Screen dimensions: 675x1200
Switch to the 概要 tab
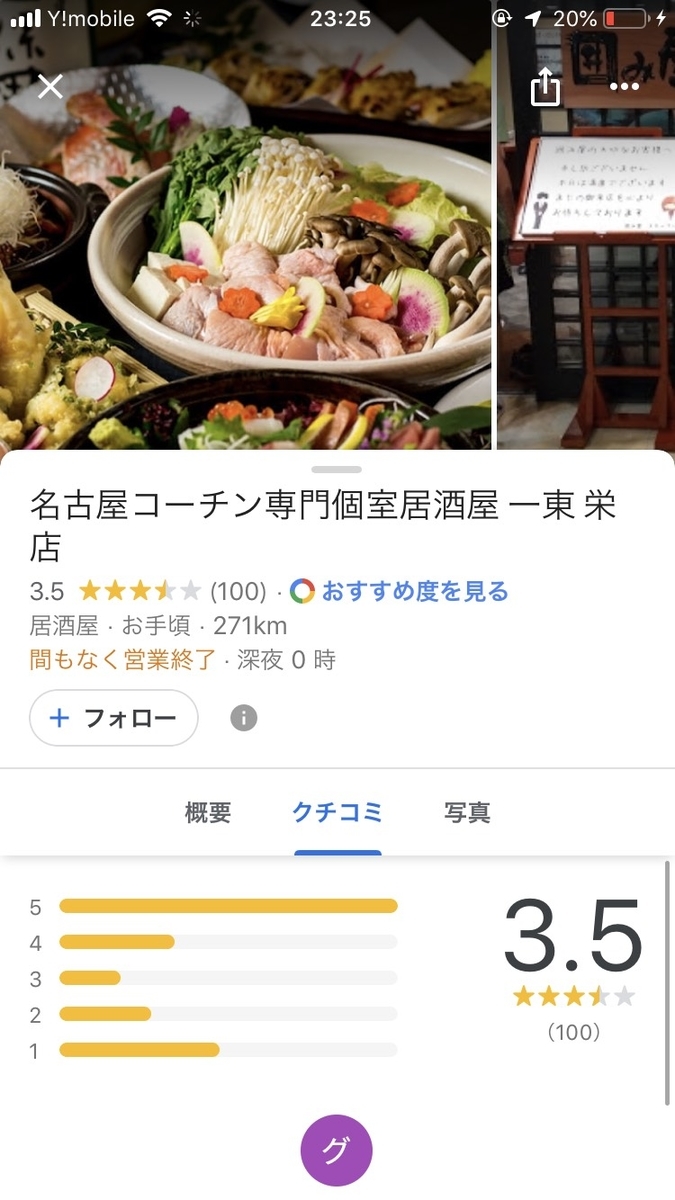click(208, 813)
